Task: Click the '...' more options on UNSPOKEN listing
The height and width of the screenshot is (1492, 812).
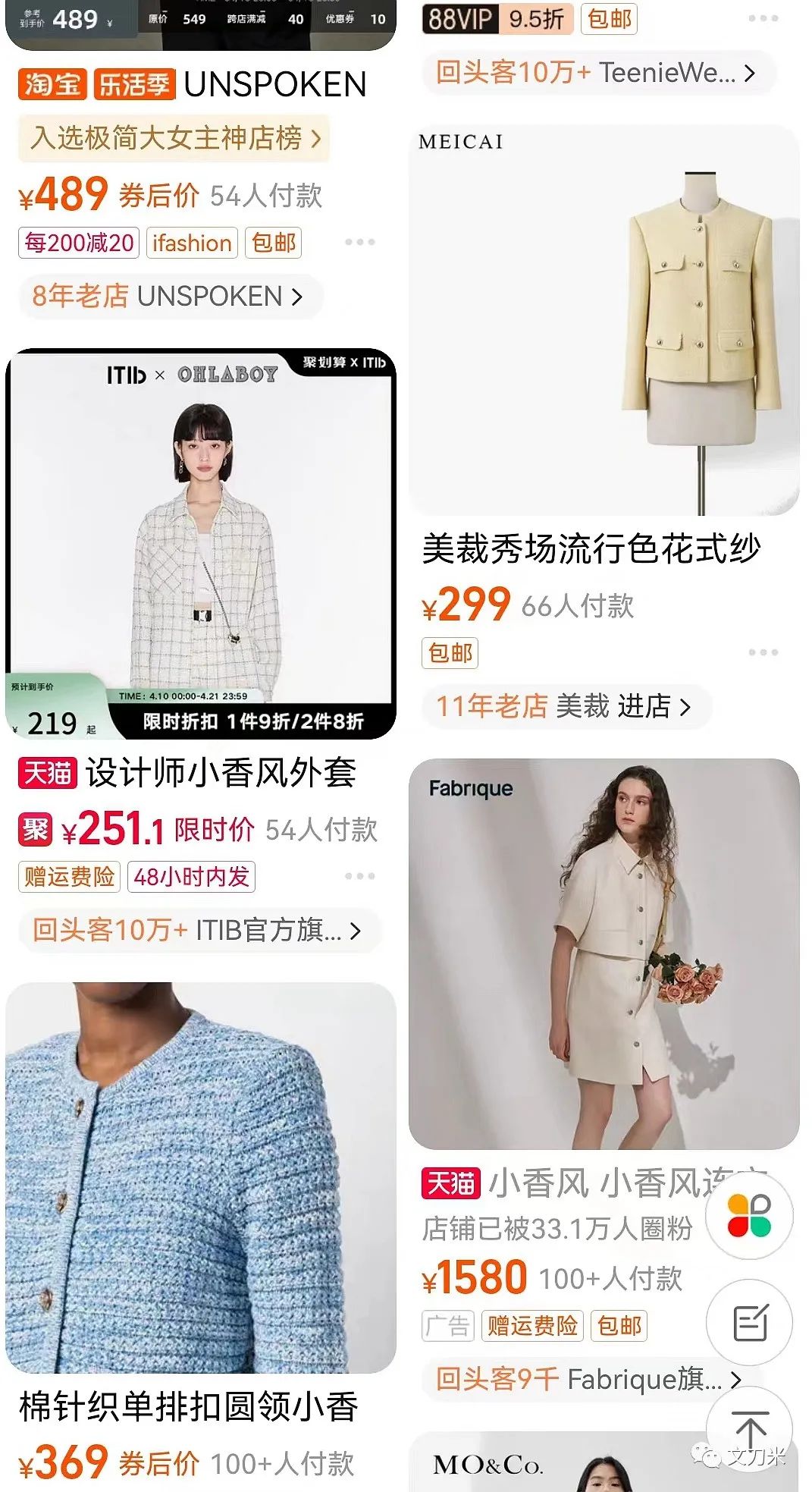Action: coord(362,242)
